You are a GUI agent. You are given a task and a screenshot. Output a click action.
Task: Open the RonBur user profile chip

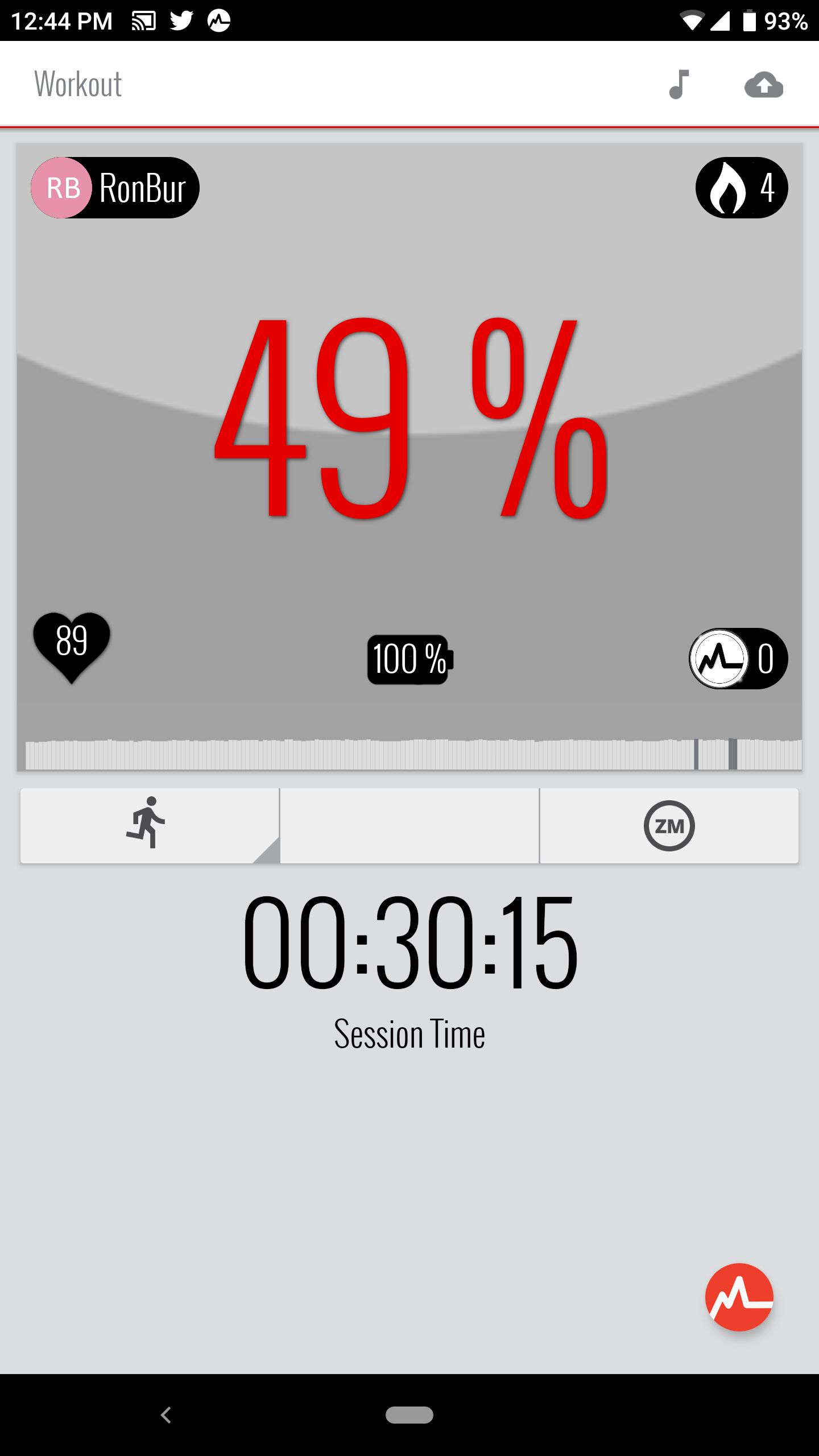click(115, 188)
